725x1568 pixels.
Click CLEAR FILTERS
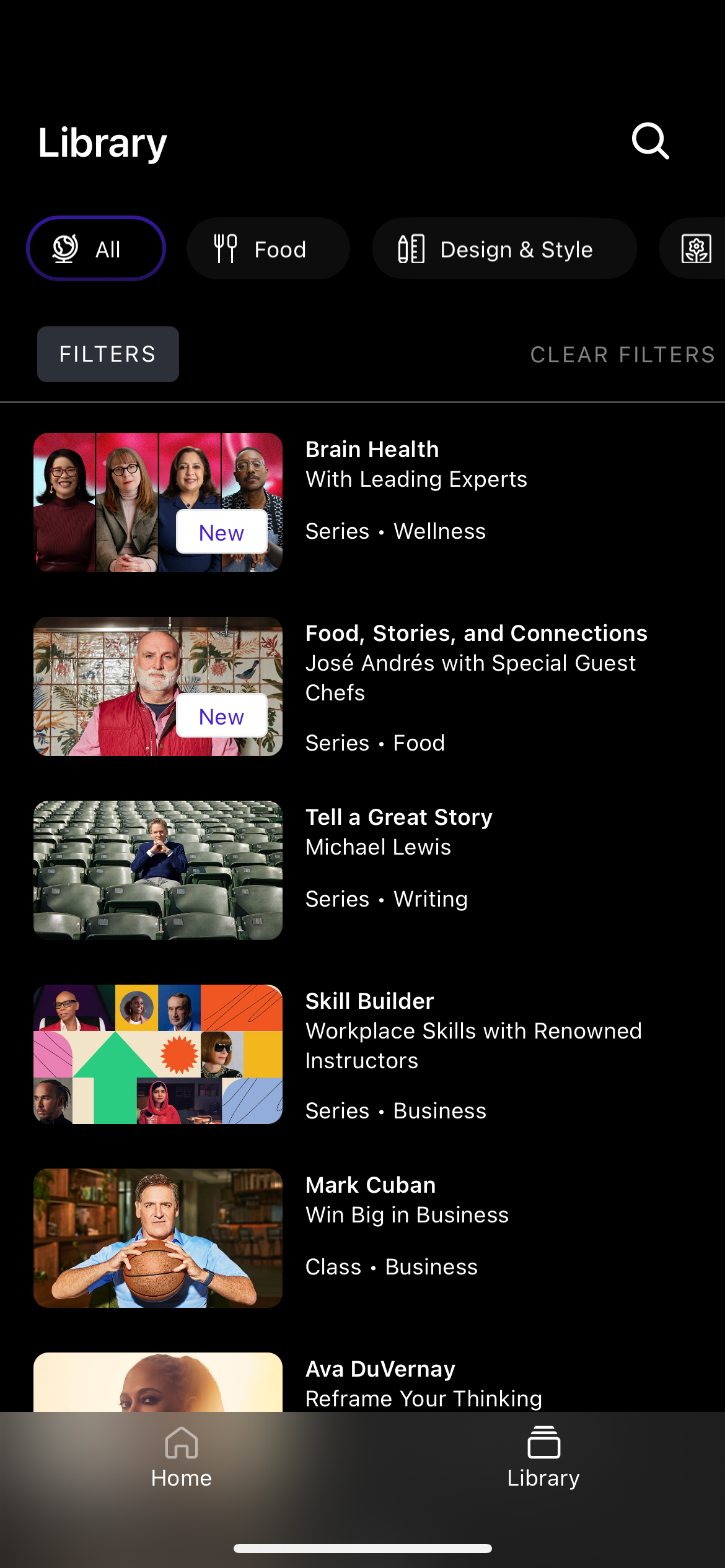pos(622,354)
